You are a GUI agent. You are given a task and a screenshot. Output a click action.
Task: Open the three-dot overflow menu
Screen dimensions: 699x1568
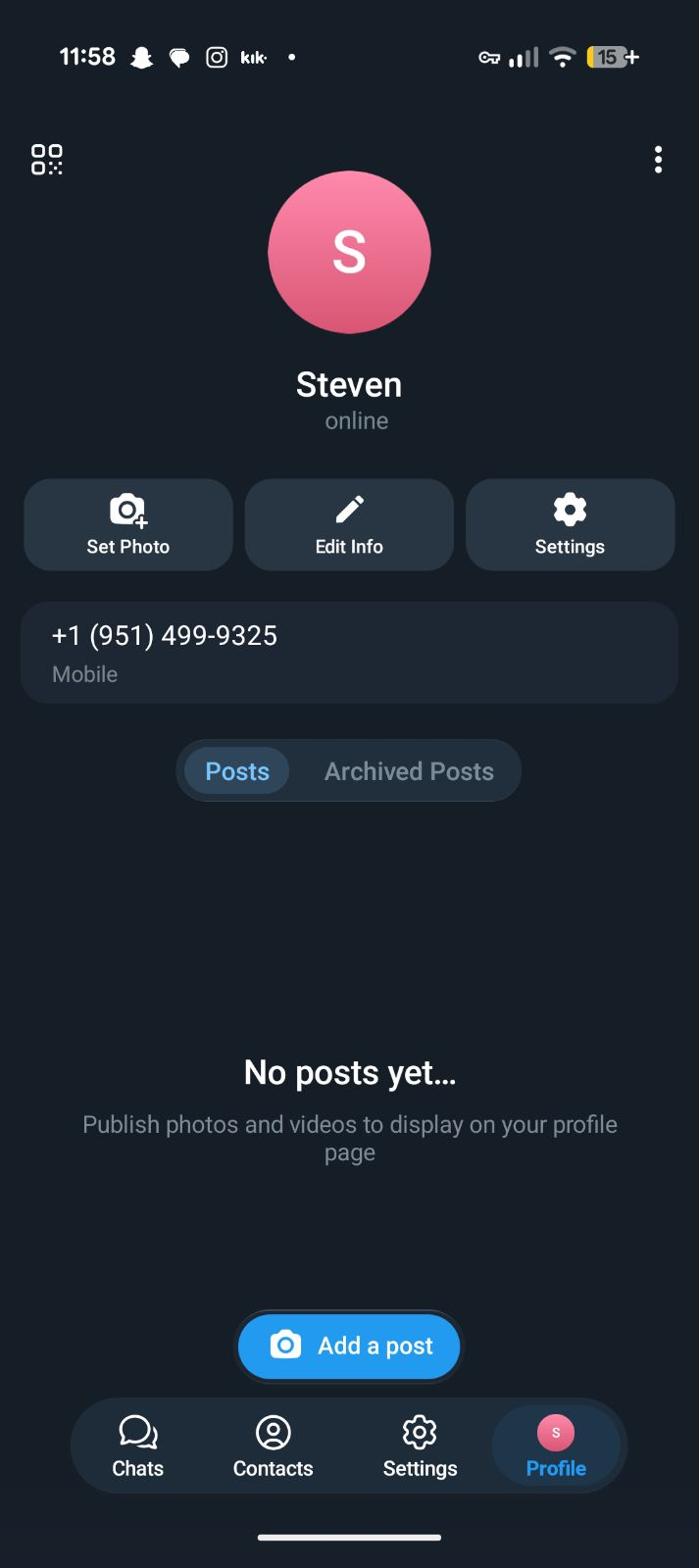point(658,160)
